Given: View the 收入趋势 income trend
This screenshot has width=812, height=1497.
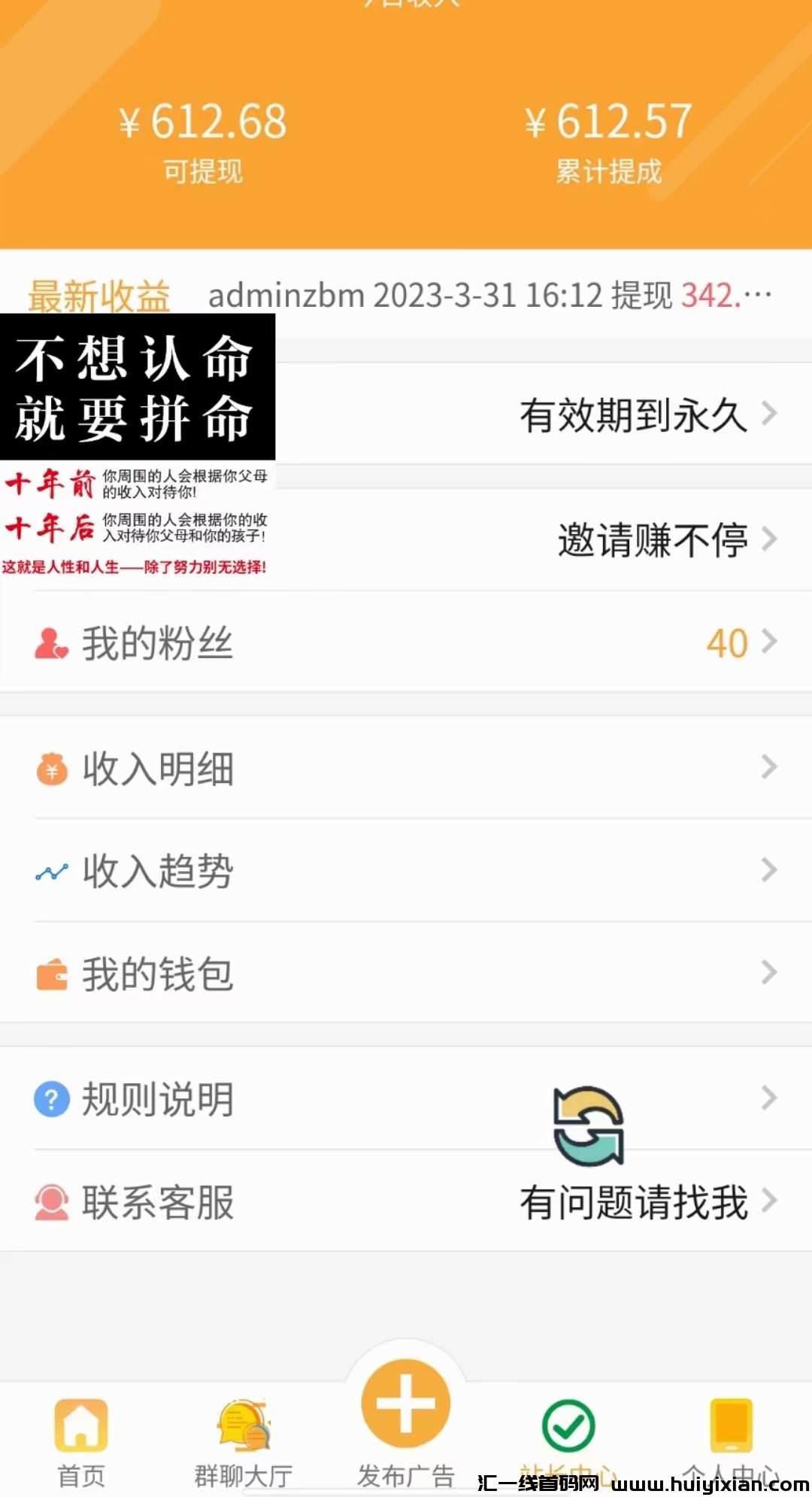Looking at the screenshot, I should (x=406, y=871).
